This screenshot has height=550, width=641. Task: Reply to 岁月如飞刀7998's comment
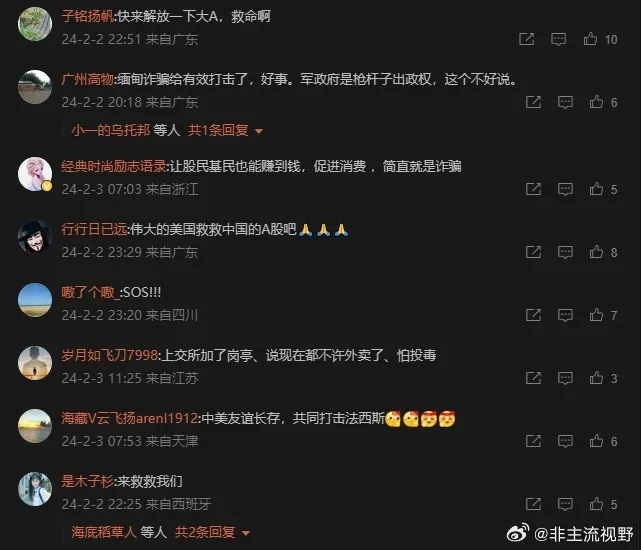point(566,378)
